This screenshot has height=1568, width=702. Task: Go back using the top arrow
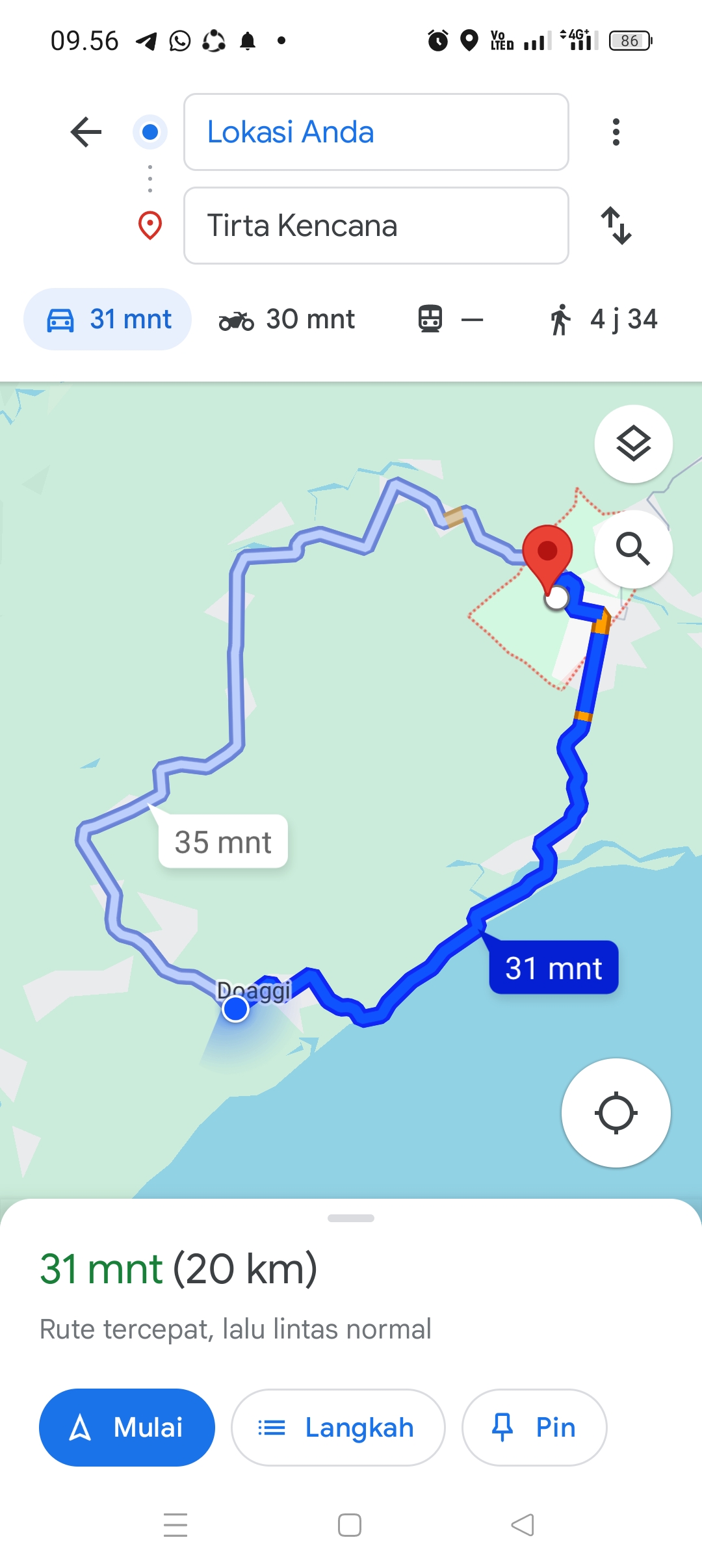pos(86,132)
